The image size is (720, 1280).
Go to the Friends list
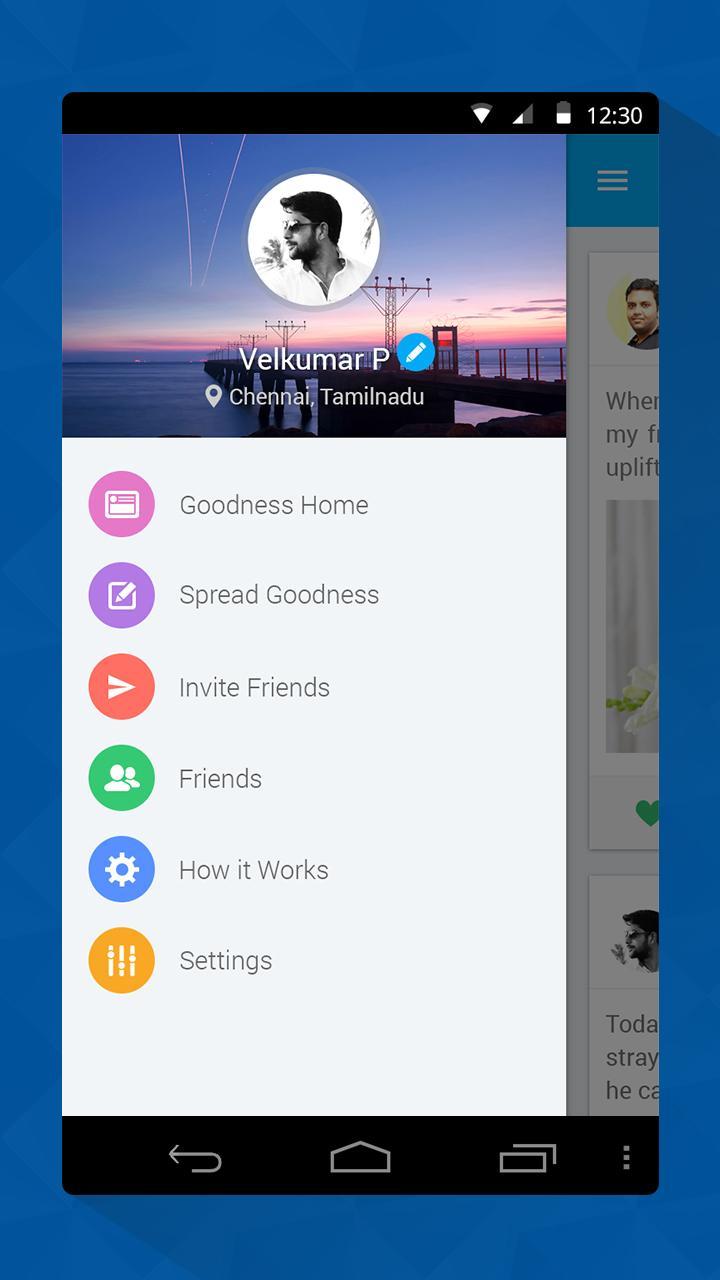pos(220,779)
